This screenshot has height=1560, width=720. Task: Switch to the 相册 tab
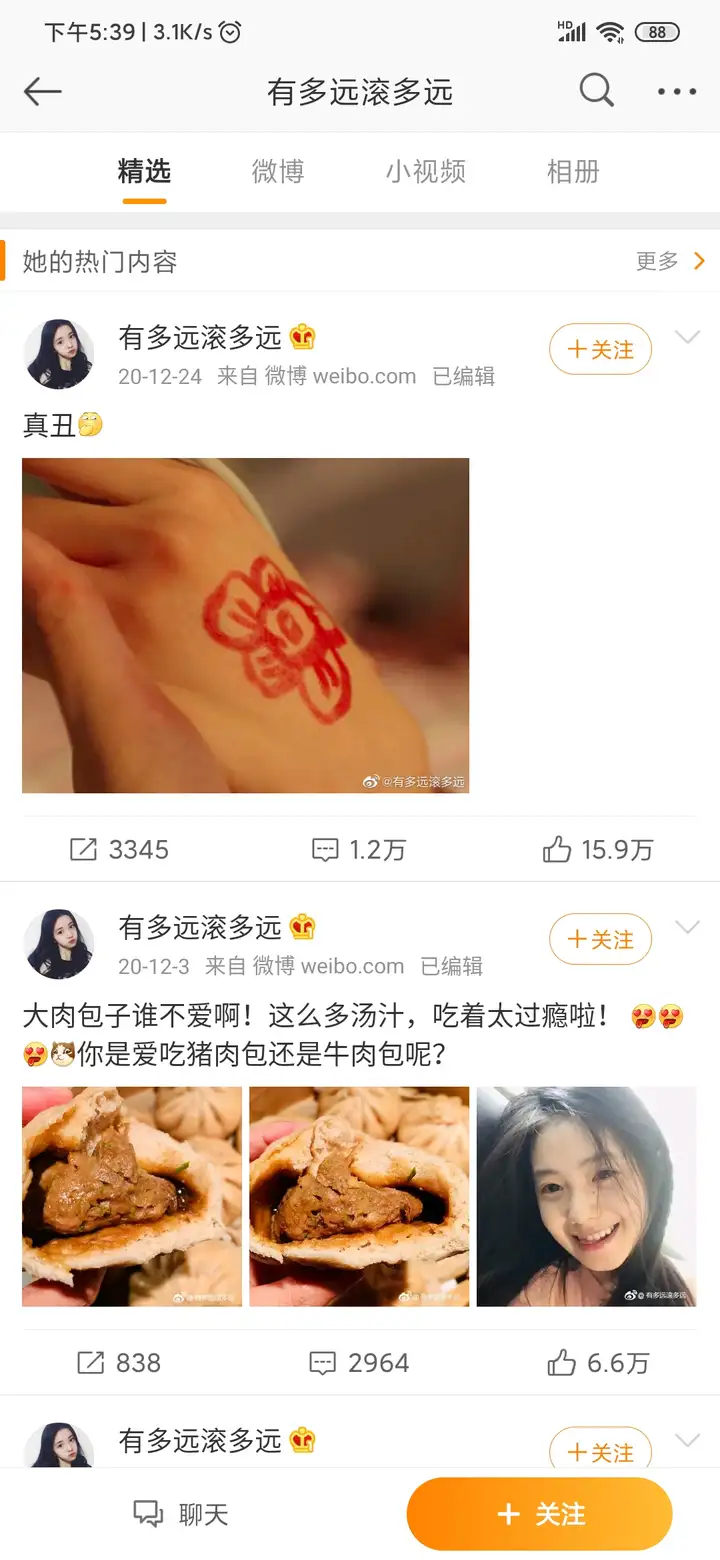point(573,171)
